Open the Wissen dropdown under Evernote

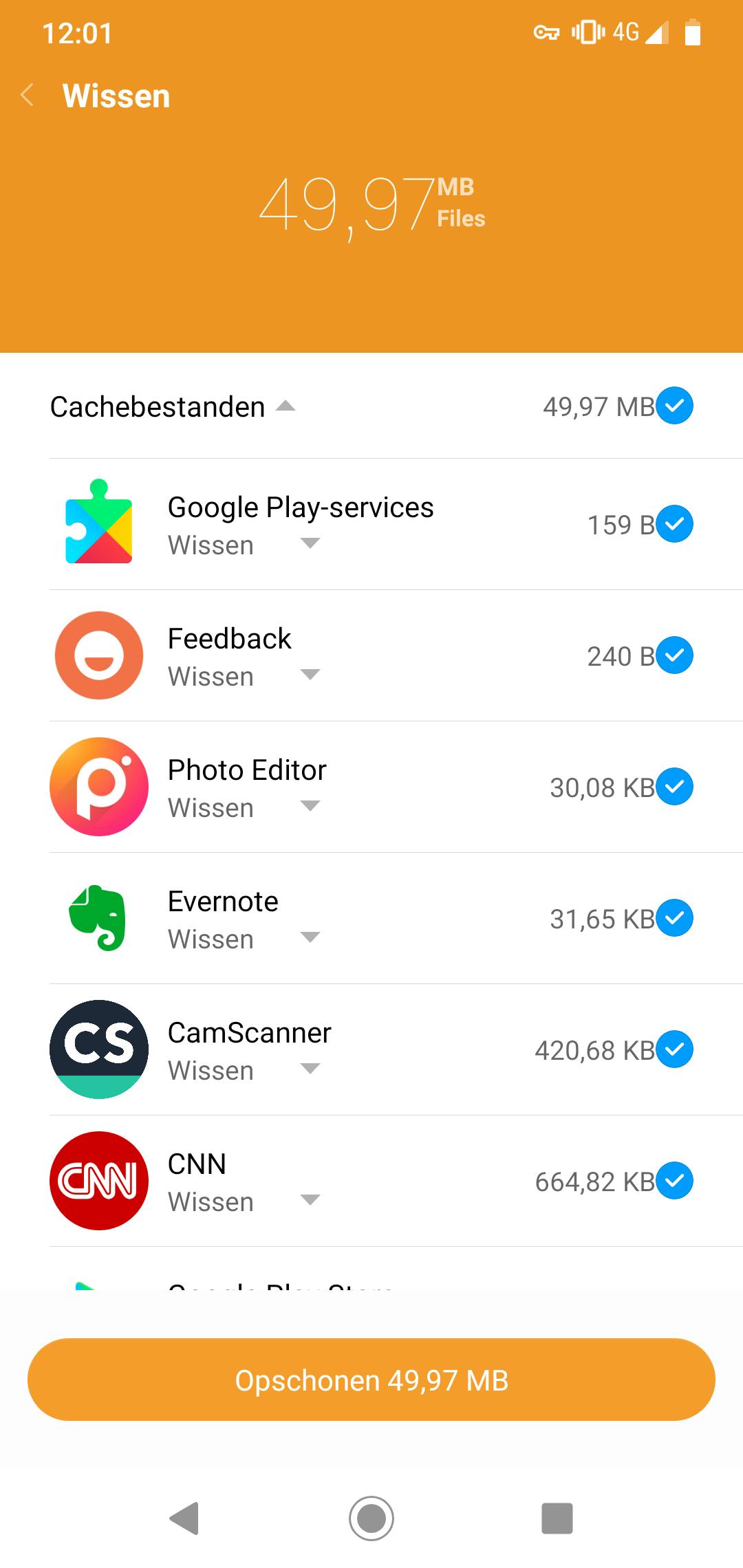(x=310, y=938)
